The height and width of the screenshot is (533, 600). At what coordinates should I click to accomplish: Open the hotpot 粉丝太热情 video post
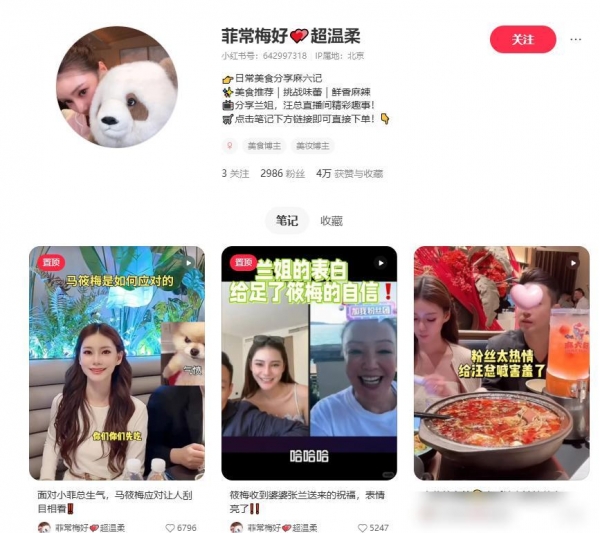[501, 363]
